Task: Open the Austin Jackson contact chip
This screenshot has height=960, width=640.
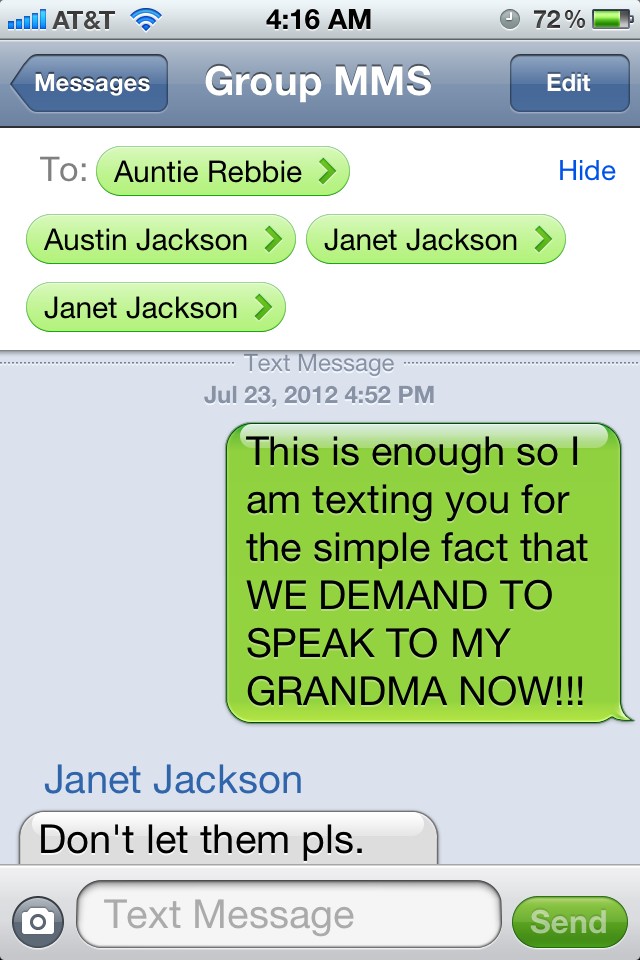Action: point(160,240)
